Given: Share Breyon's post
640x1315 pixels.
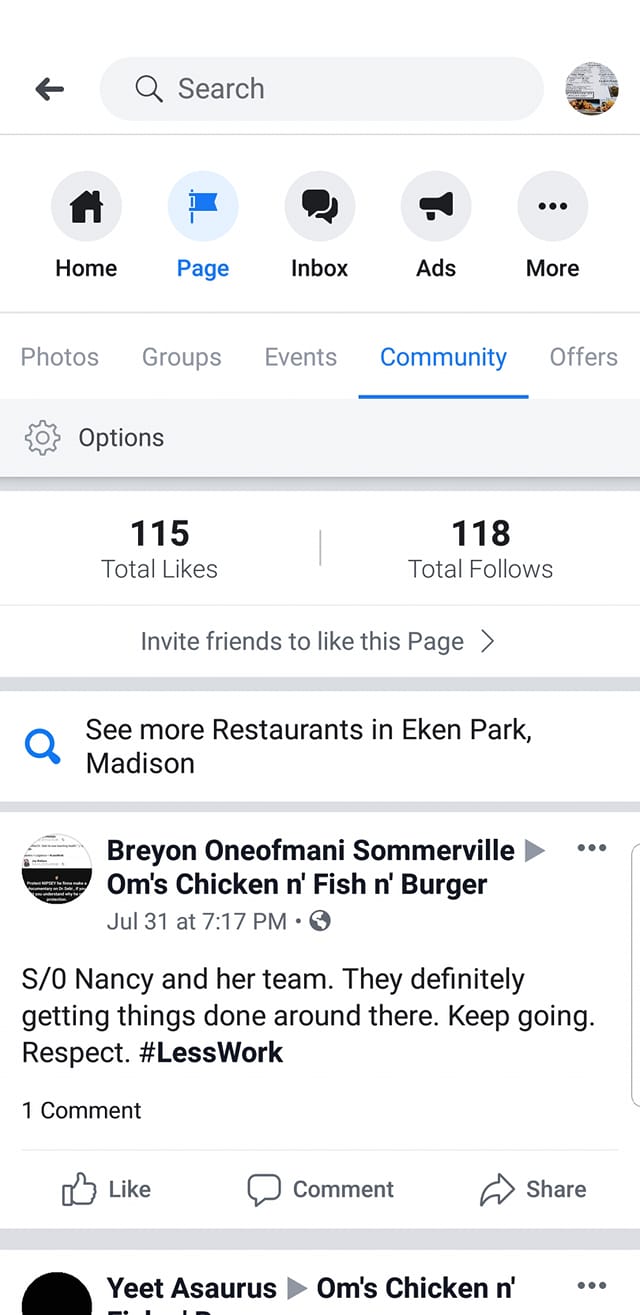Looking at the screenshot, I should [533, 1189].
